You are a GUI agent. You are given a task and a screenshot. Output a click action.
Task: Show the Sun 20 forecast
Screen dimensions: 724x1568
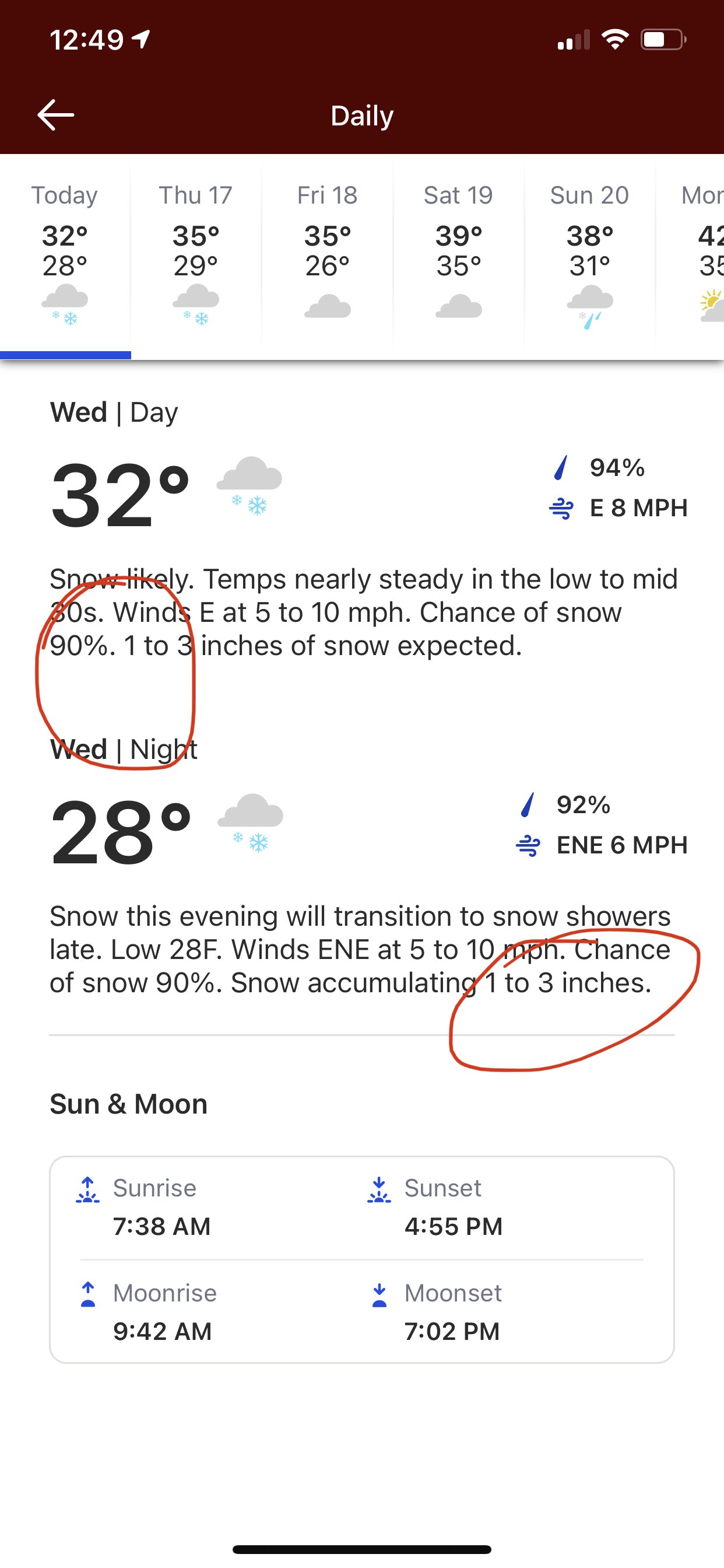pyautogui.click(x=589, y=256)
